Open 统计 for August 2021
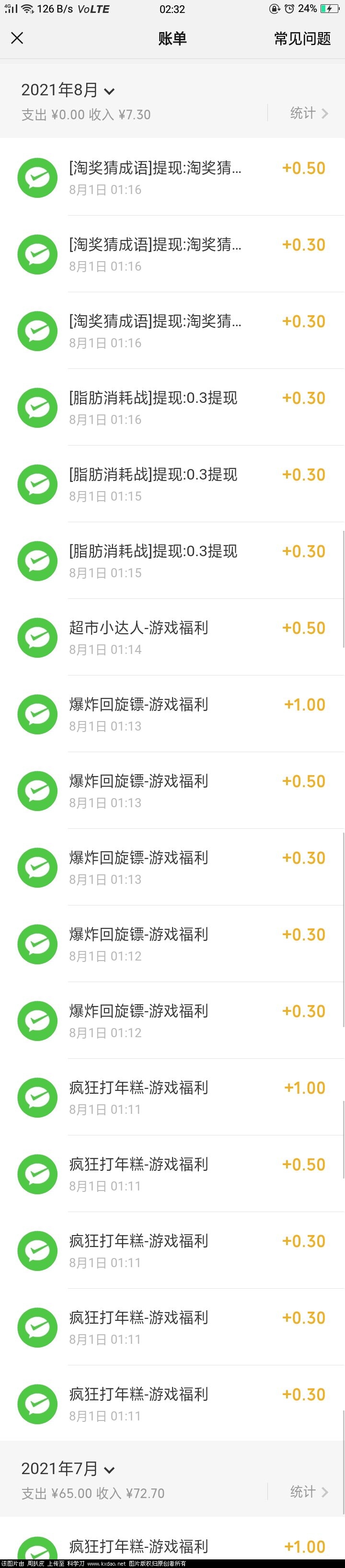The width and height of the screenshot is (345, 1568). click(309, 113)
